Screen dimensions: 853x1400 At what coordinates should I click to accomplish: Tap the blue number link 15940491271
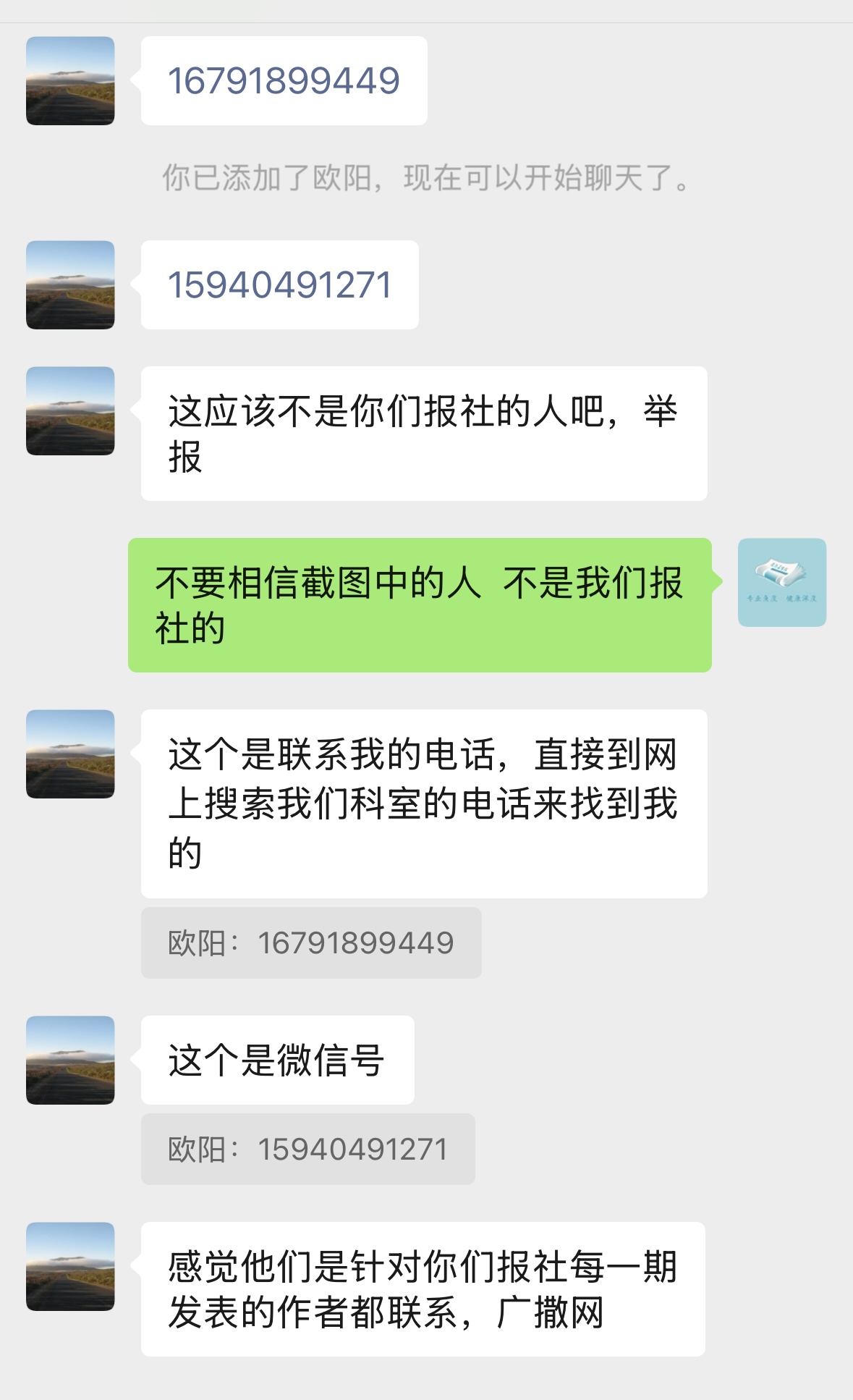[x=279, y=284]
